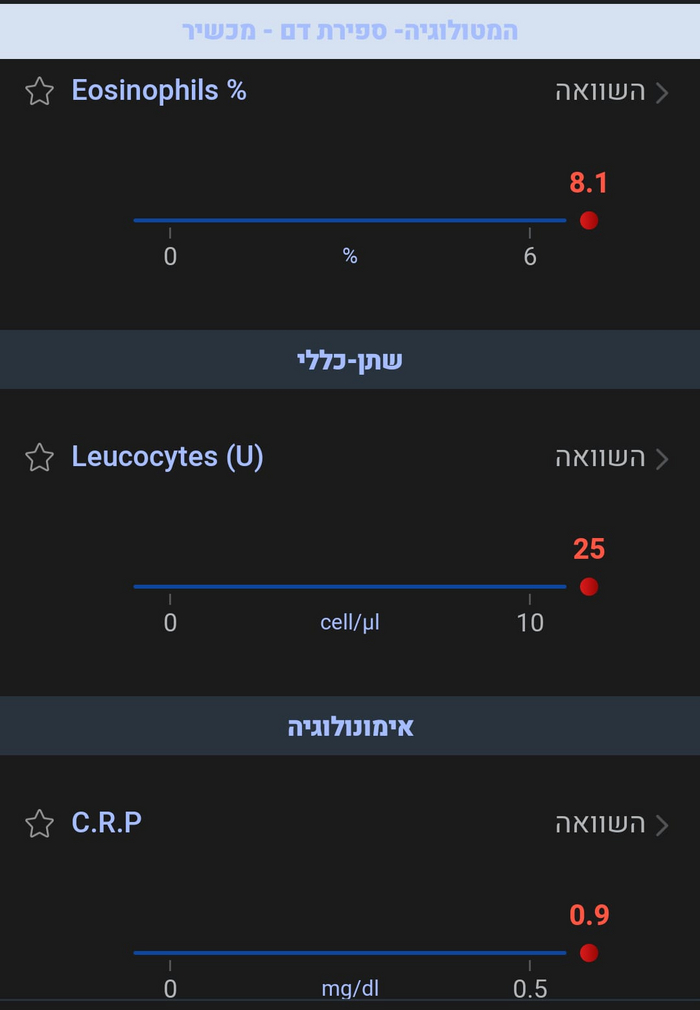Open comparison for C.R.P
700x1010 pixels.
click(611, 824)
